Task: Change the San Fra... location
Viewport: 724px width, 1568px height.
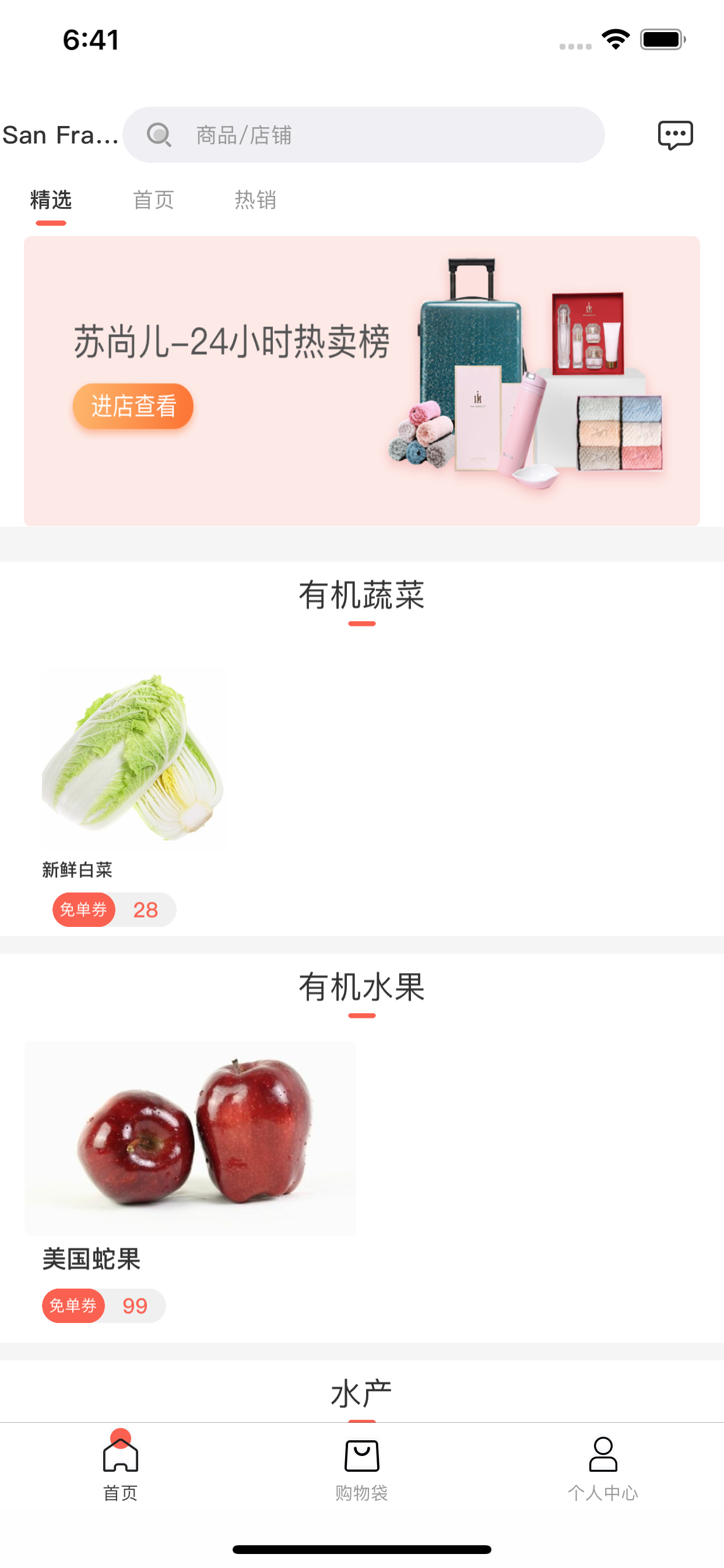Action: coord(59,135)
